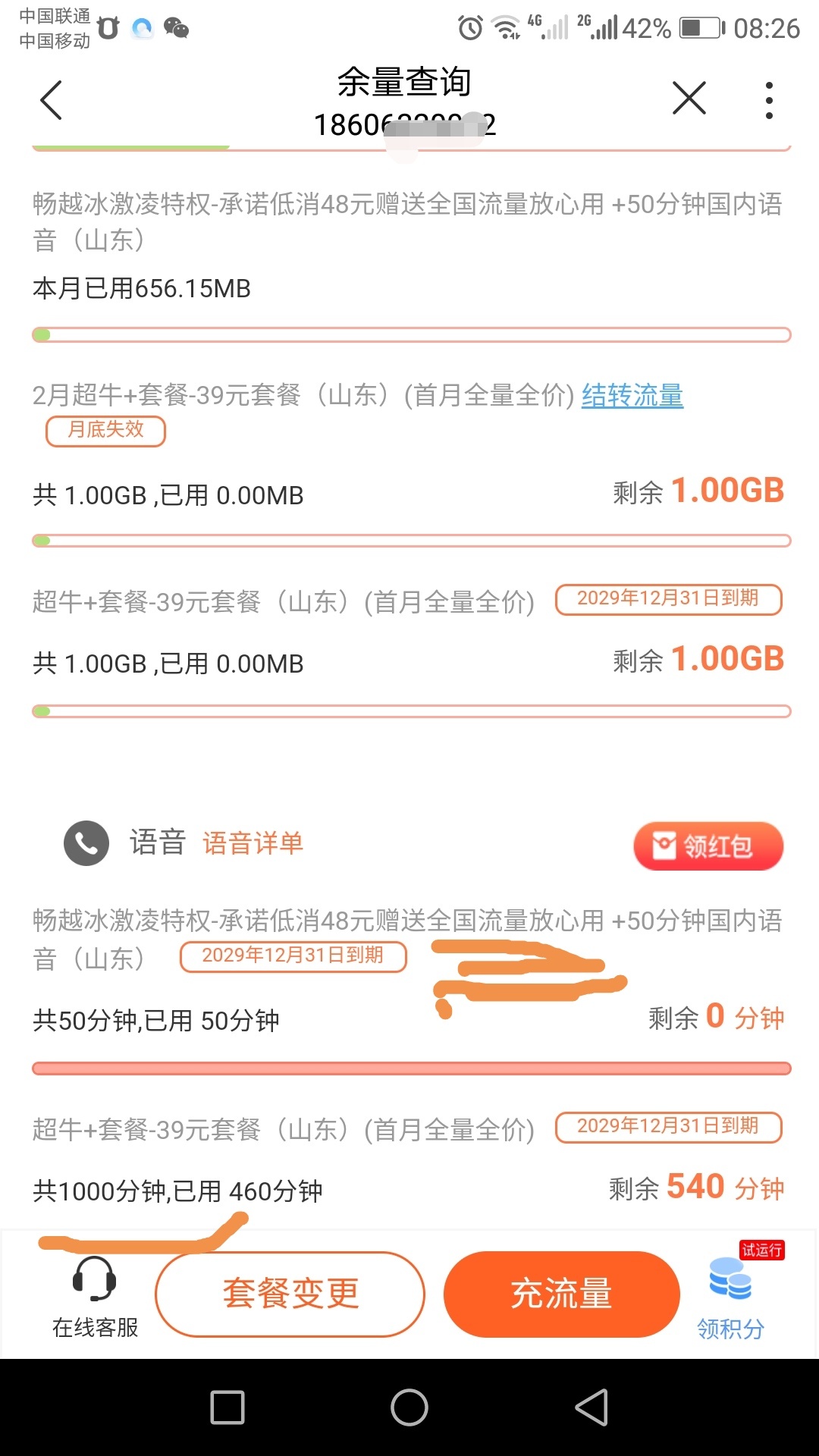The image size is (819, 1456).
Task: Open recent apps via square button
Action: click(227, 1407)
